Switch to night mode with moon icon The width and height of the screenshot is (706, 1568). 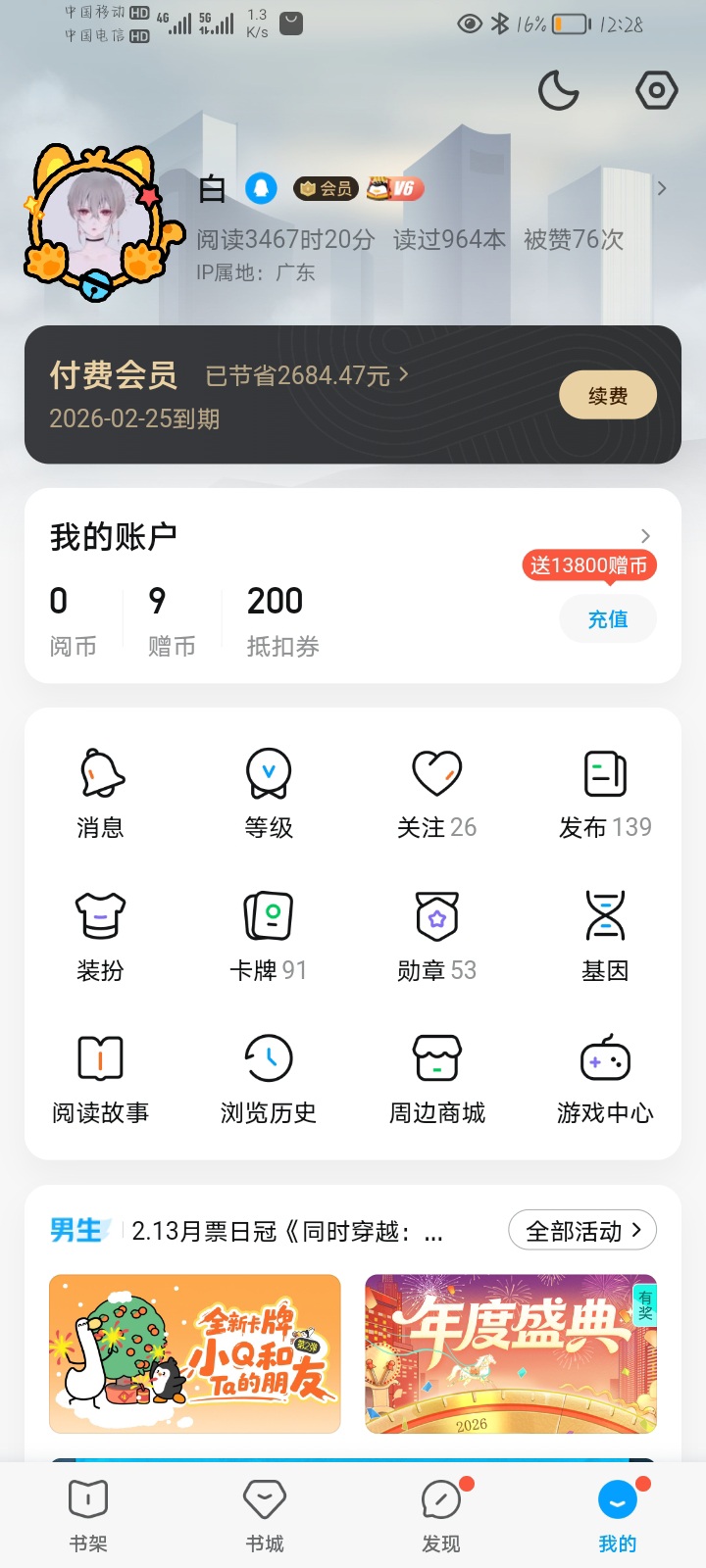558,91
